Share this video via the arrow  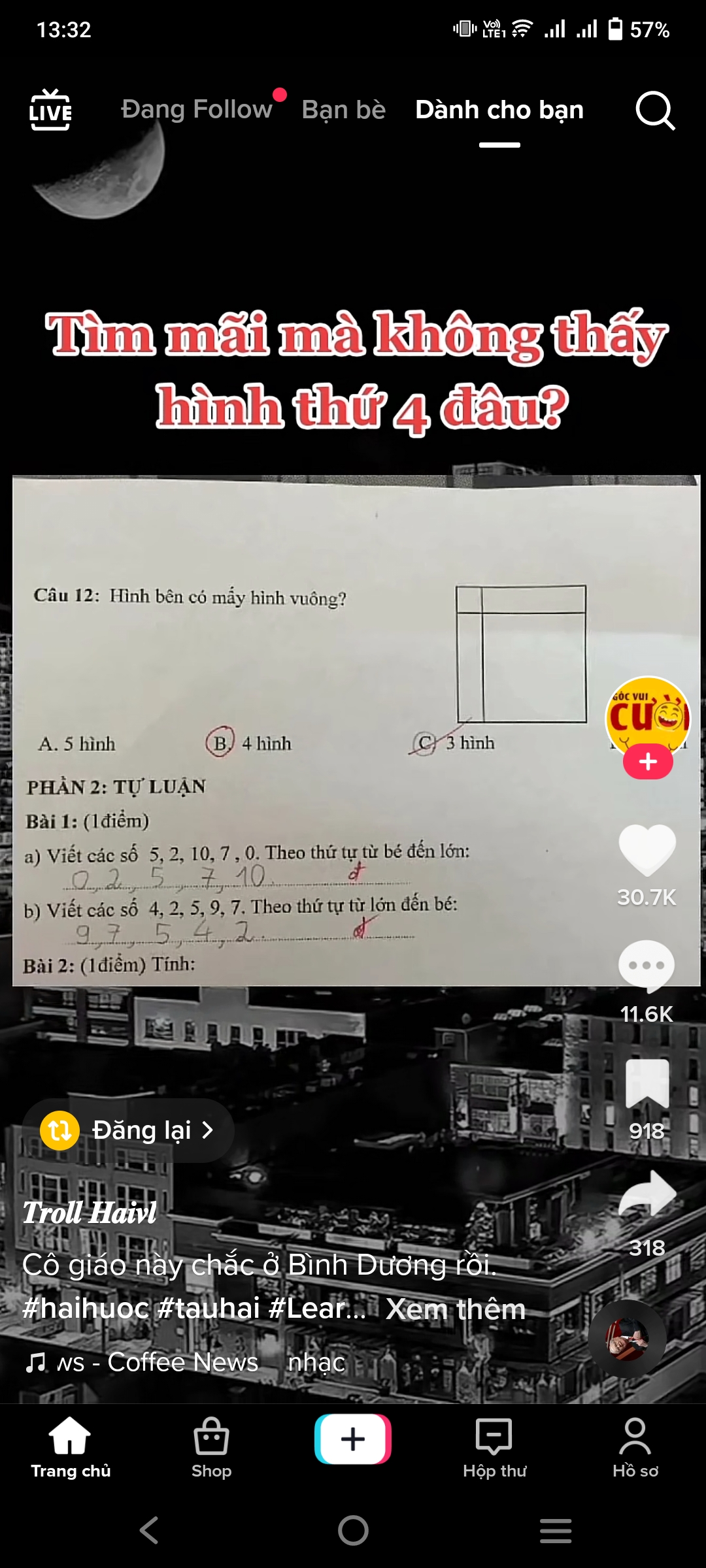coord(647,1194)
